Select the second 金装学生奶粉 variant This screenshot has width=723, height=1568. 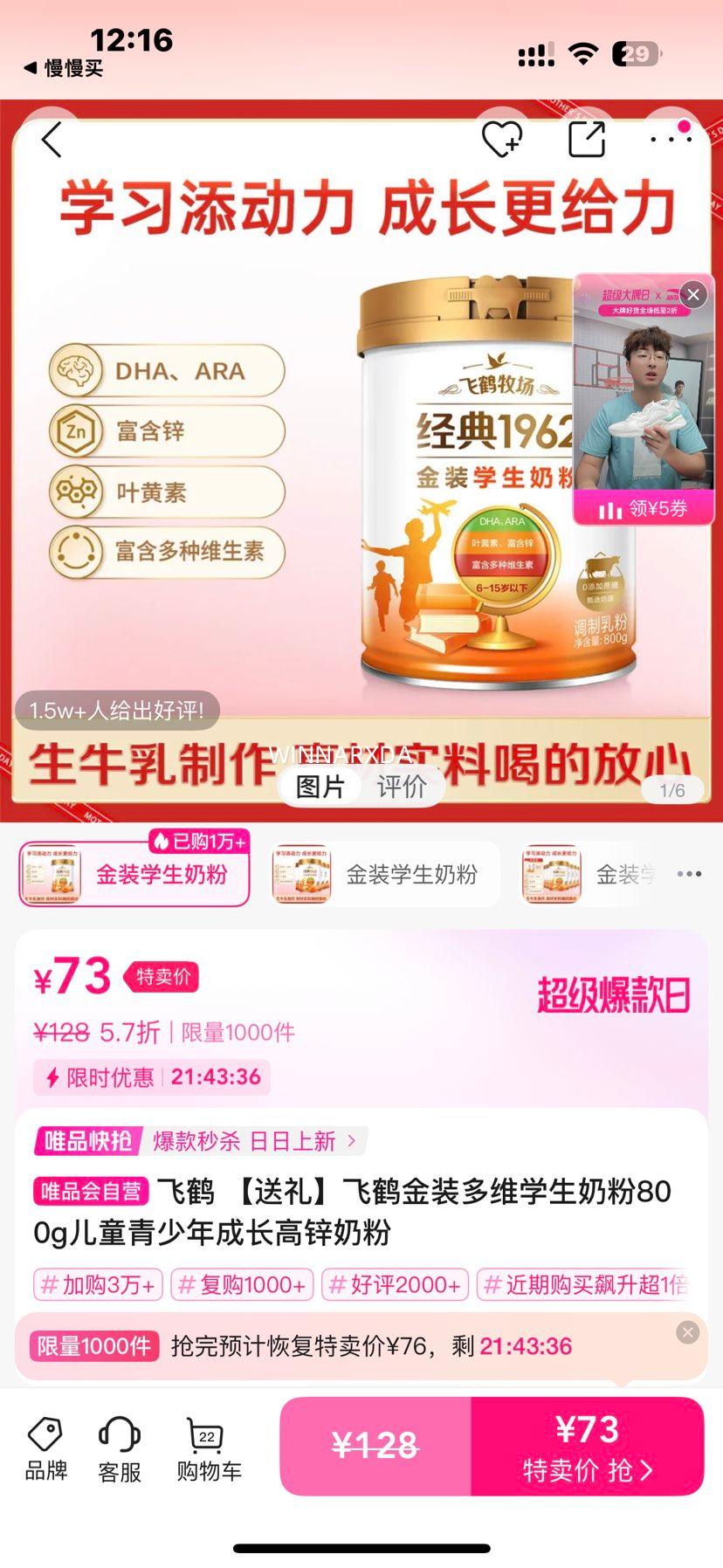click(384, 874)
